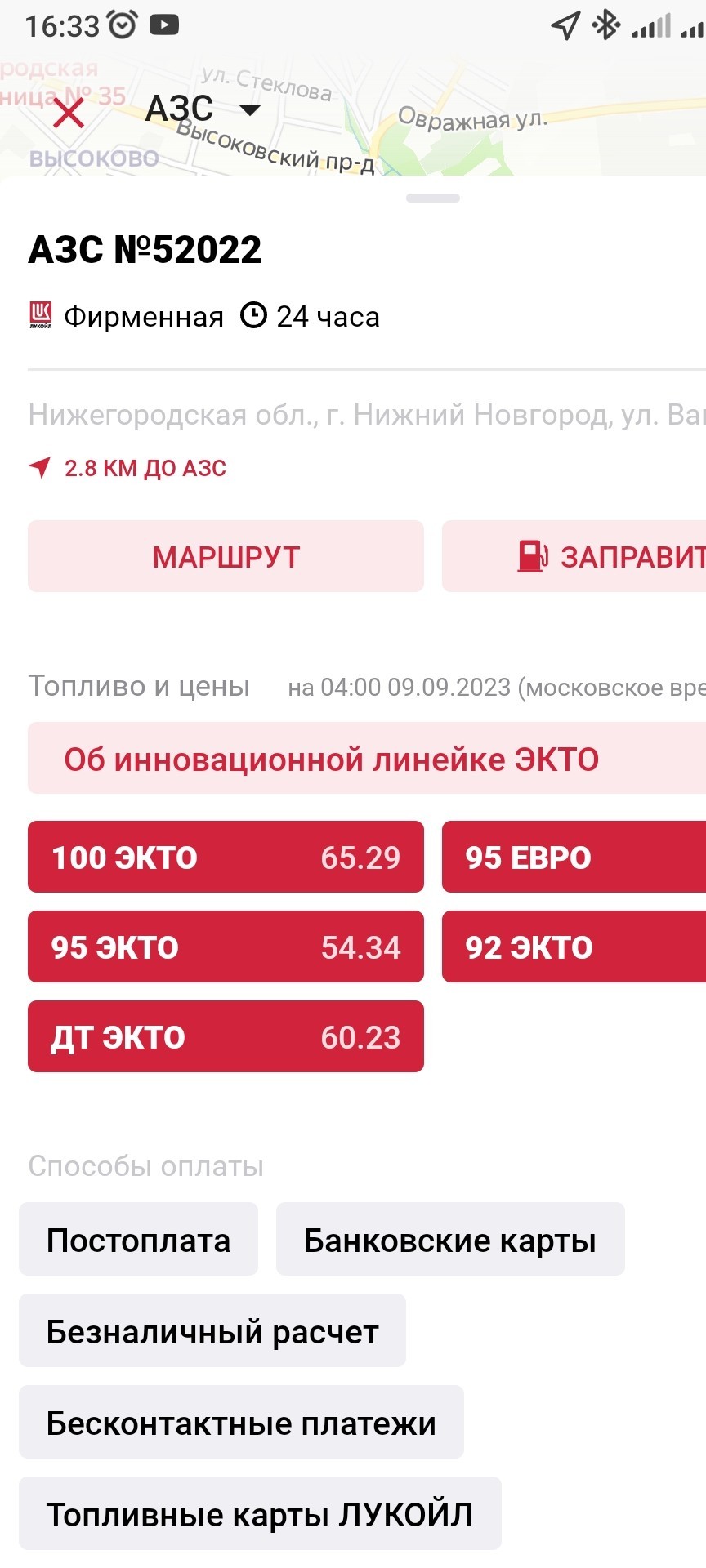Image resolution: width=706 pixels, height=1568 pixels.
Task: Open the АЗС dropdown selector
Action: point(203,109)
